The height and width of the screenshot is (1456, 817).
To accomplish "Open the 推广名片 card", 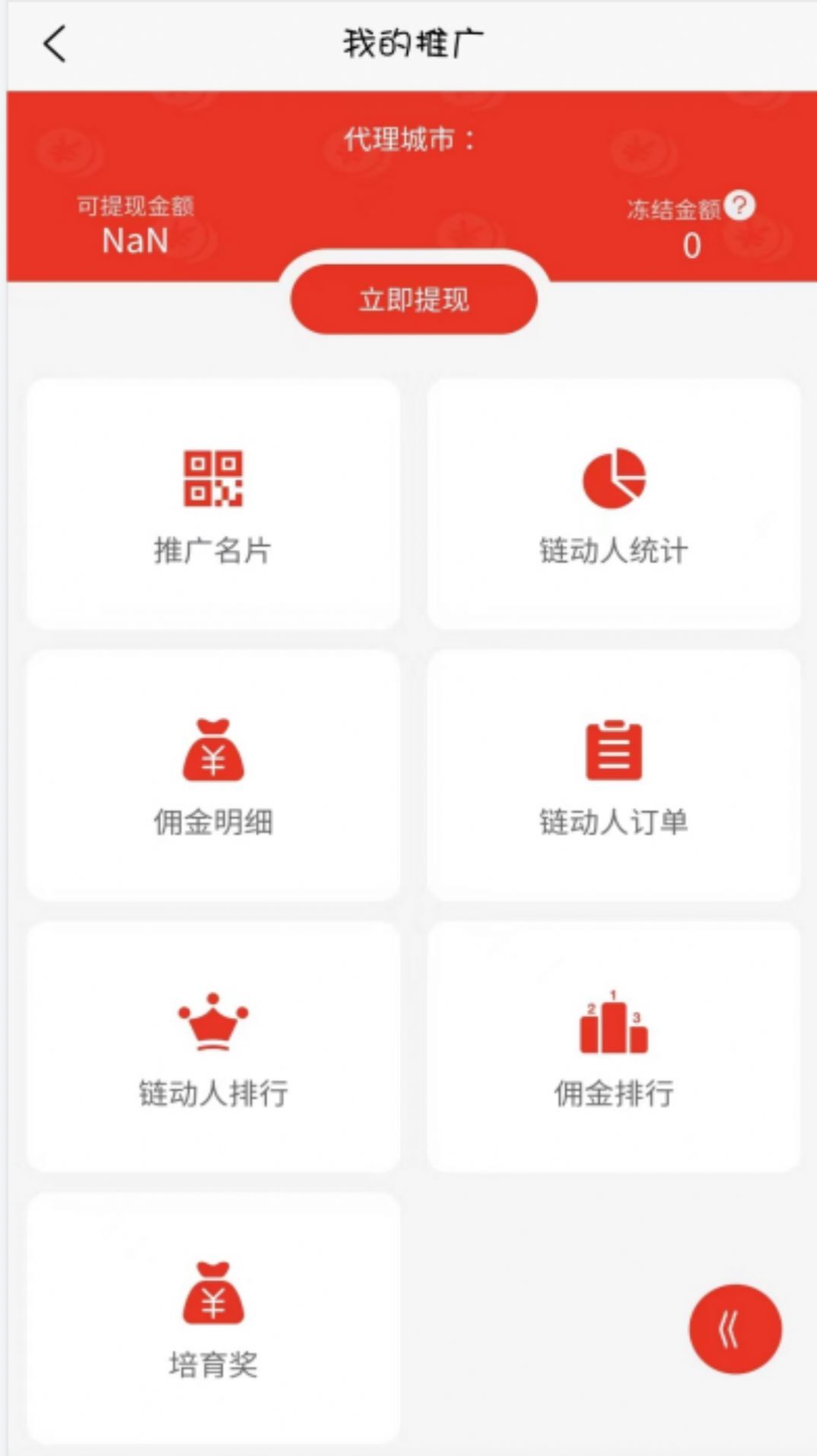I will tap(214, 502).
